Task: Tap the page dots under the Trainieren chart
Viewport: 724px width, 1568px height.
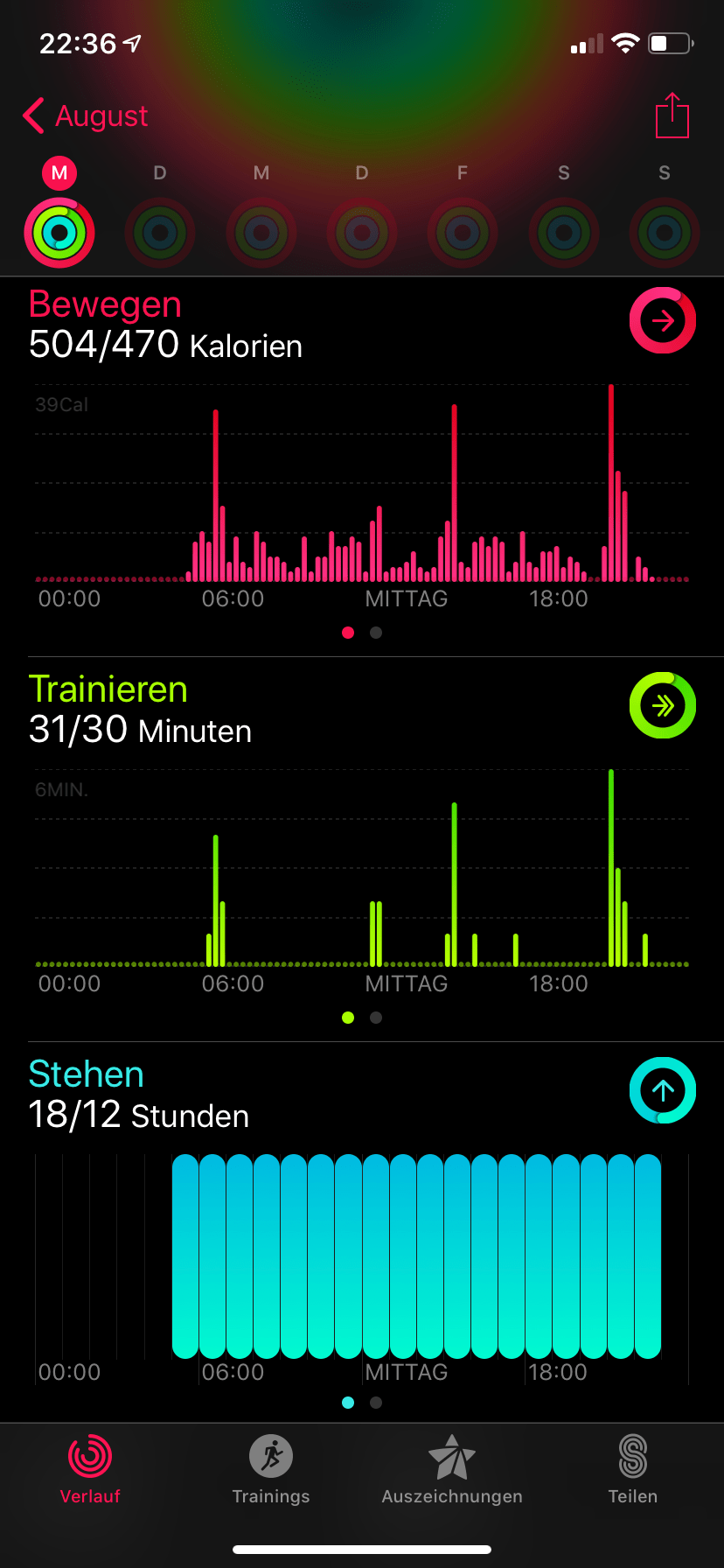Action: 362,1018
